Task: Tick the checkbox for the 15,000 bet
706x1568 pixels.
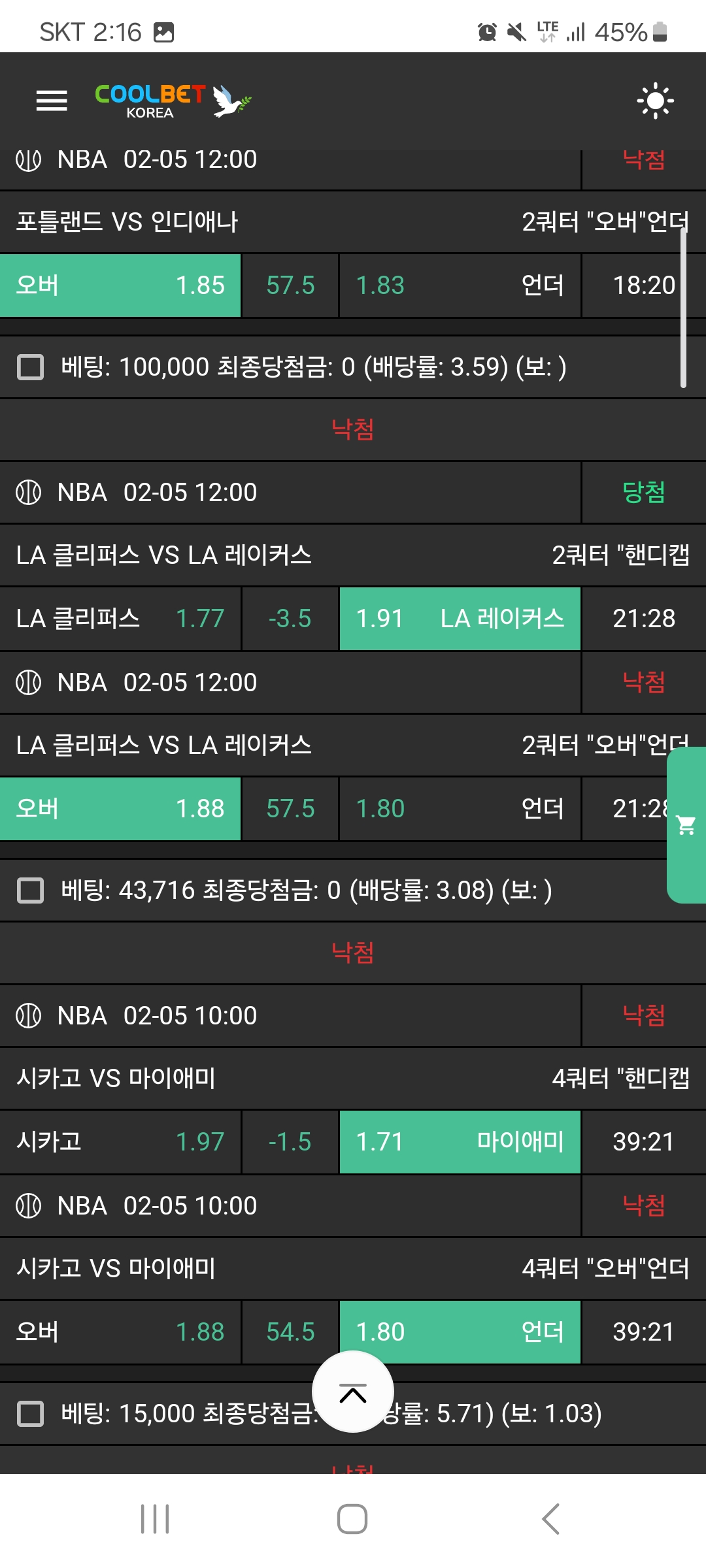Action: [30, 1414]
